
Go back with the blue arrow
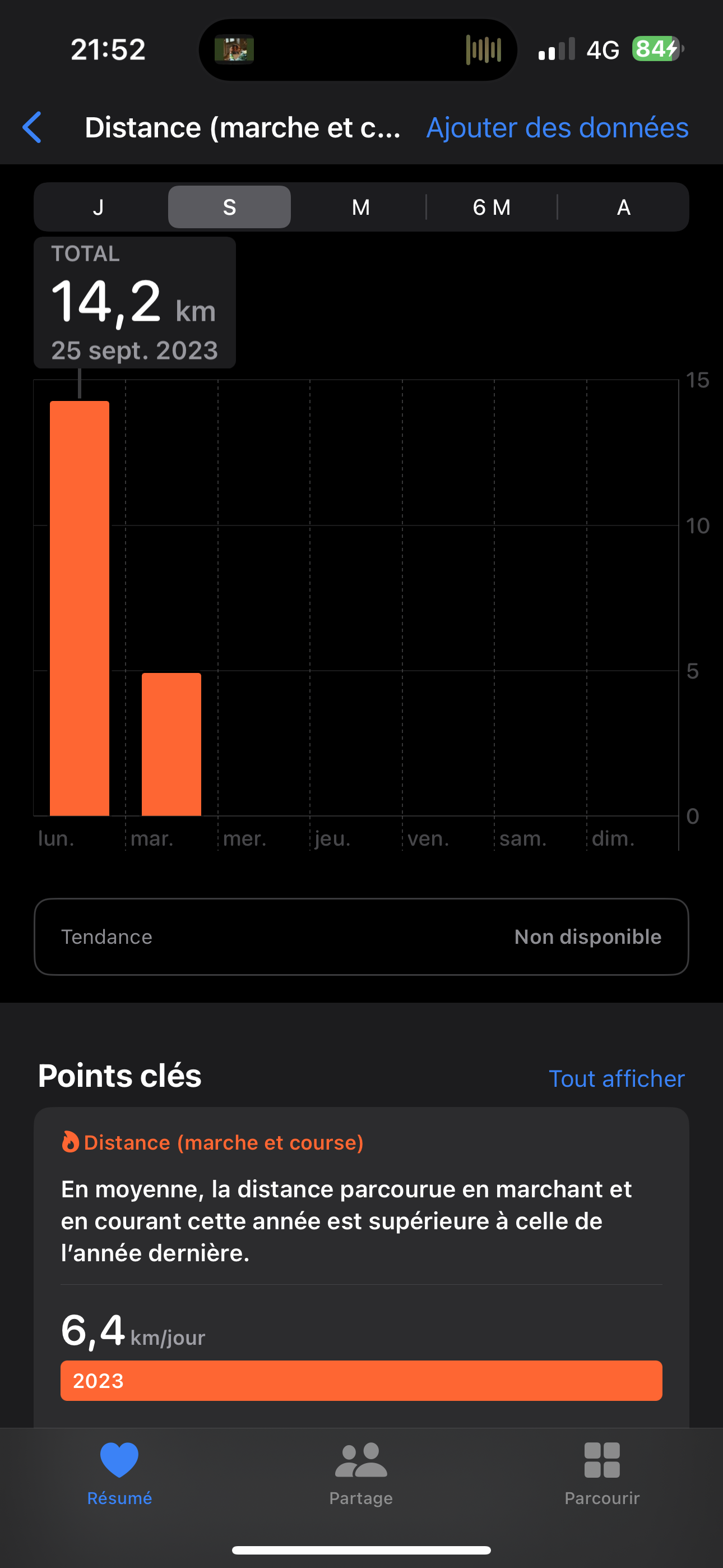pyautogui.click(x=31, y=127)
